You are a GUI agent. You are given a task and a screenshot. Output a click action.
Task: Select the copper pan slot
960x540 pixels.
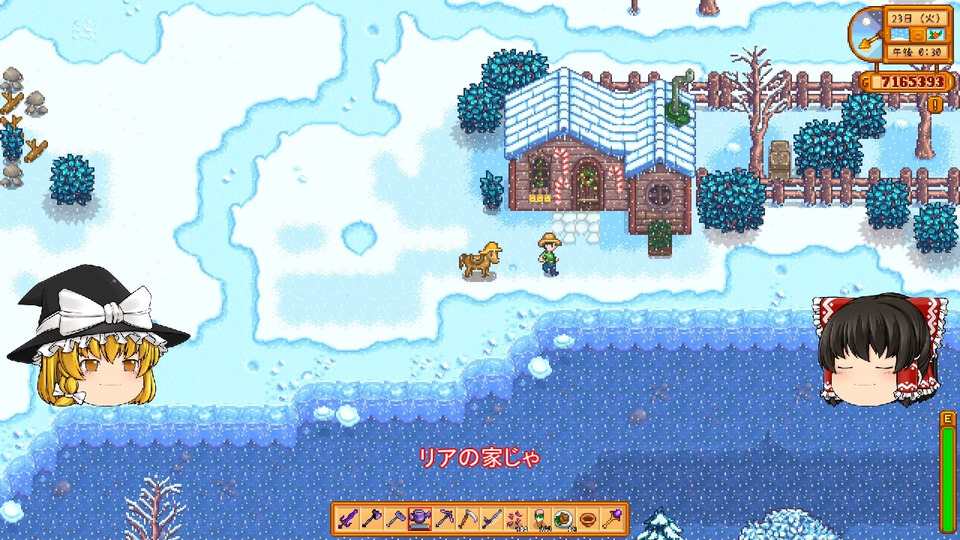(588, 519)
